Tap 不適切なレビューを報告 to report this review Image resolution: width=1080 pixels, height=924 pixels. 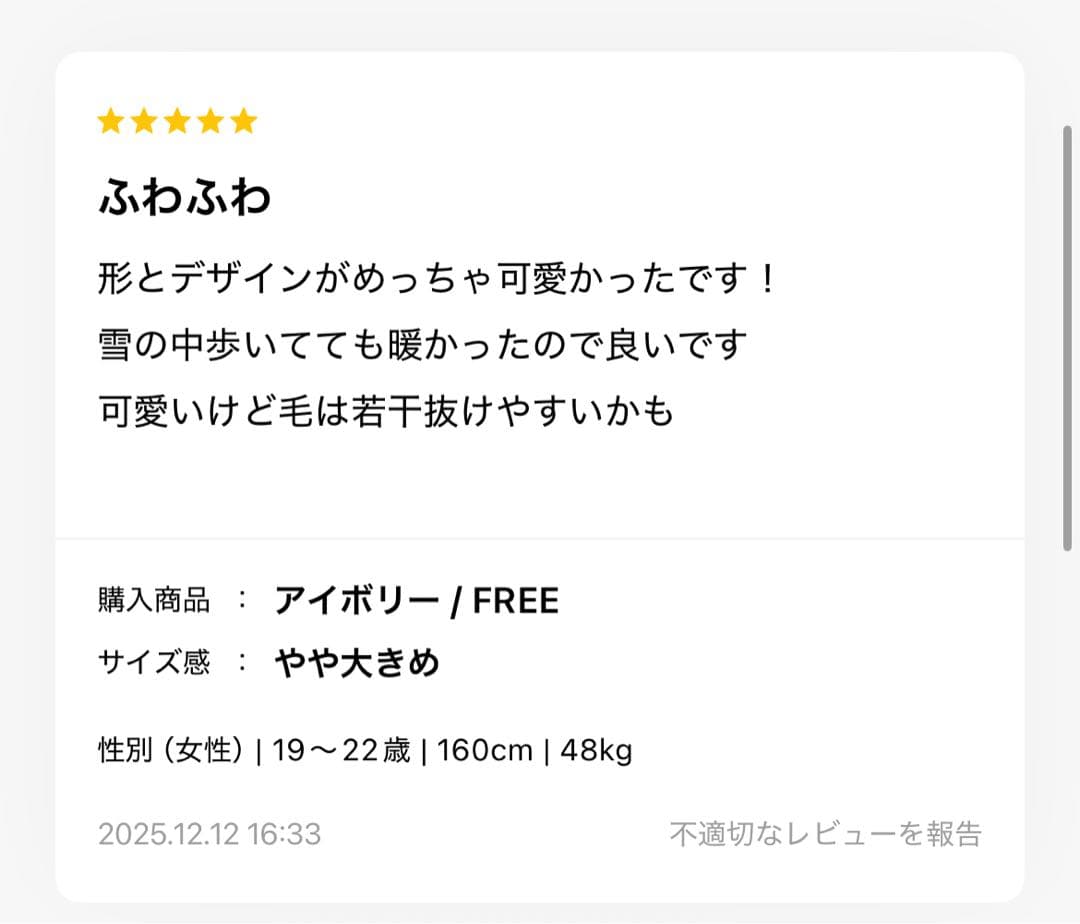825,833
